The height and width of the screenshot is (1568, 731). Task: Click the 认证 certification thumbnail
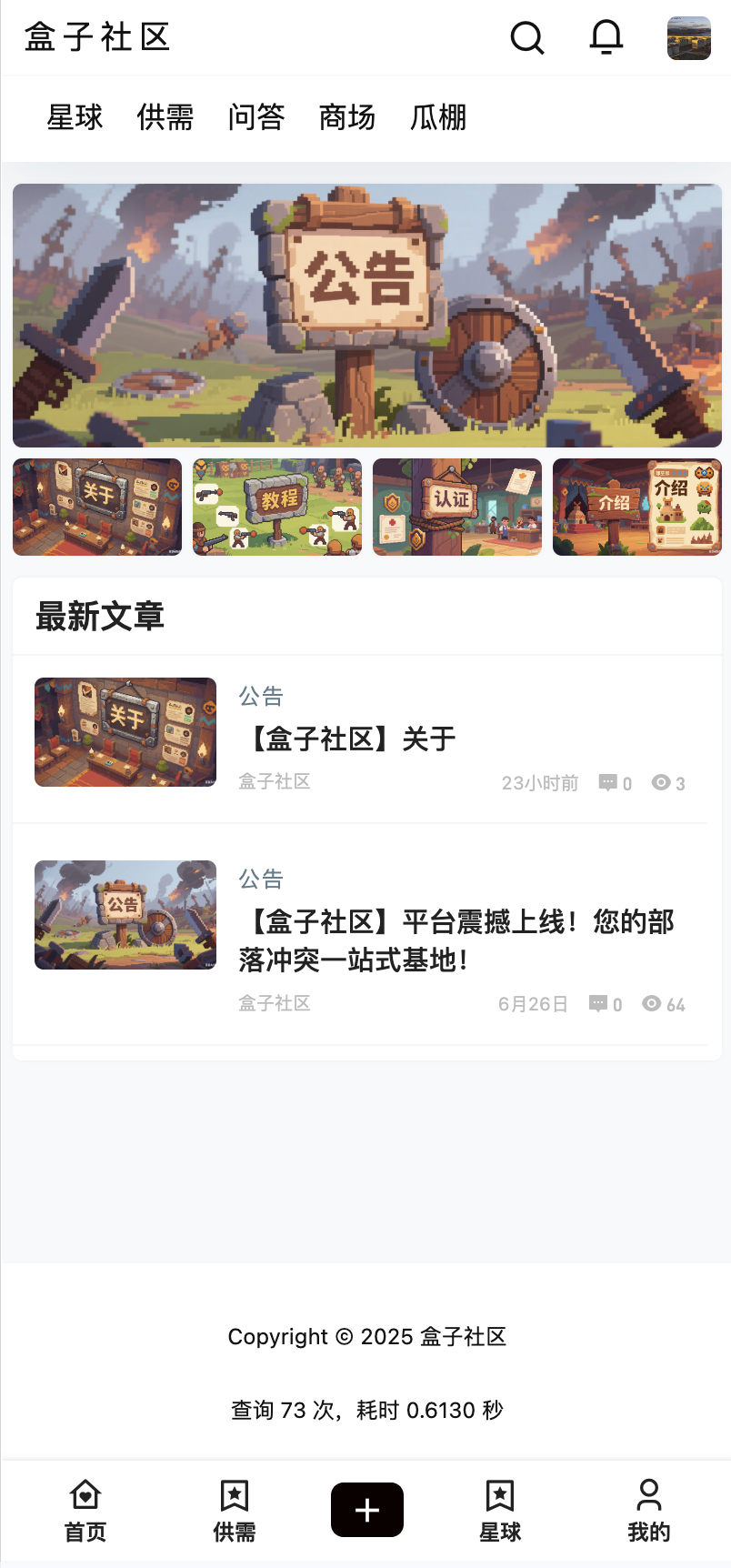(x=456, y=507)
